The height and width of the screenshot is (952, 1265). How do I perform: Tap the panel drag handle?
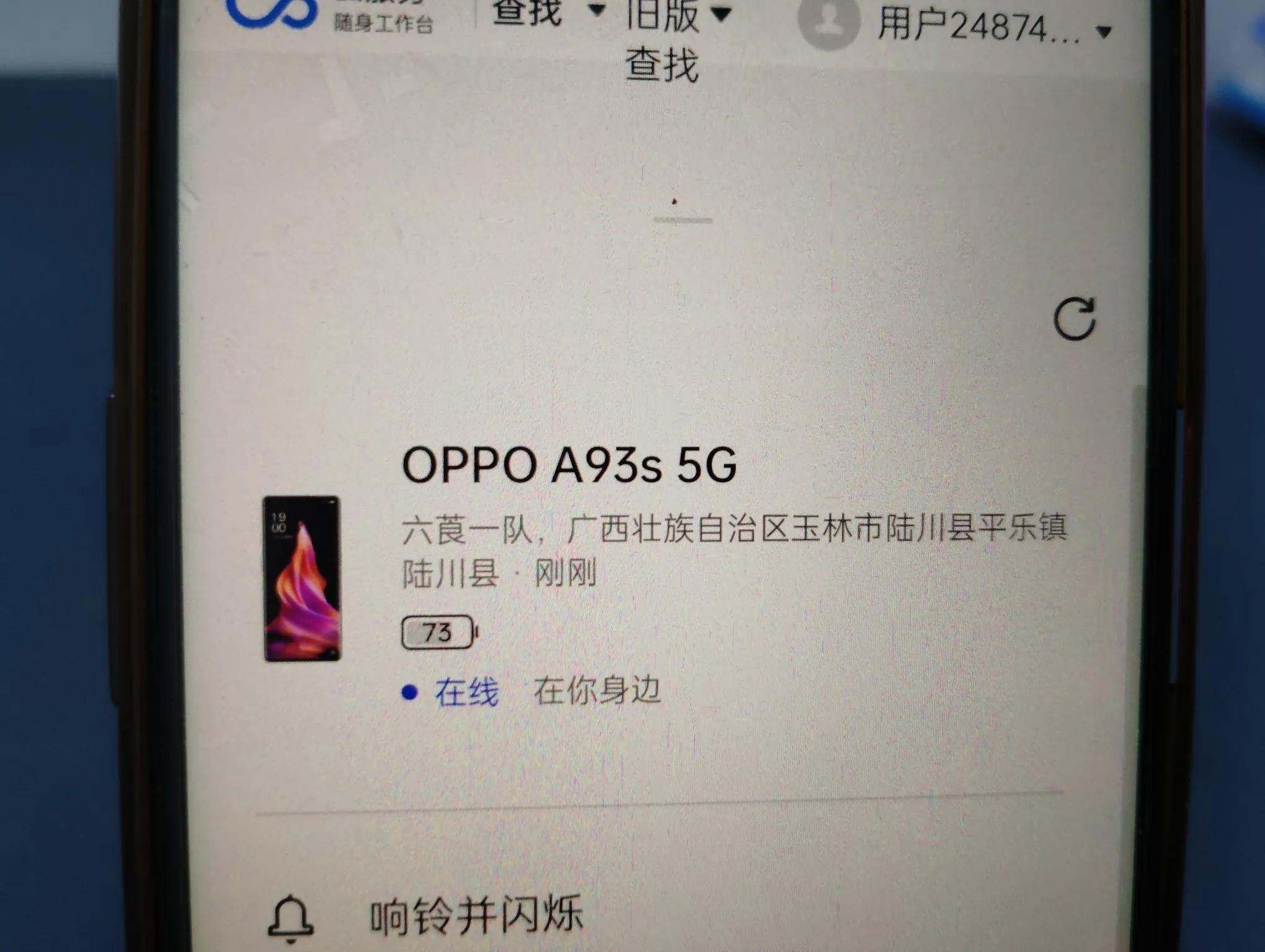(x=683, y=219)
